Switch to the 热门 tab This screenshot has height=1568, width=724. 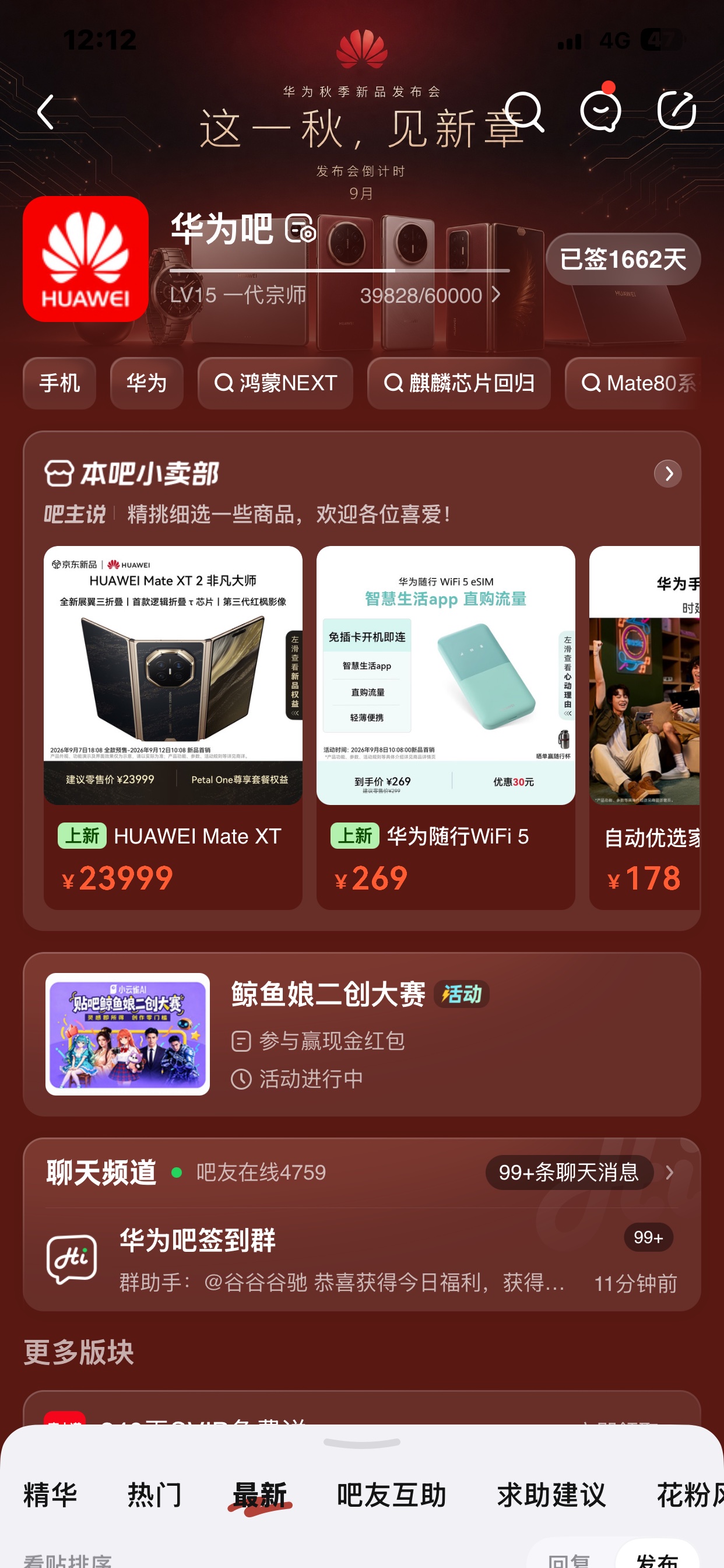(155, 1496)
